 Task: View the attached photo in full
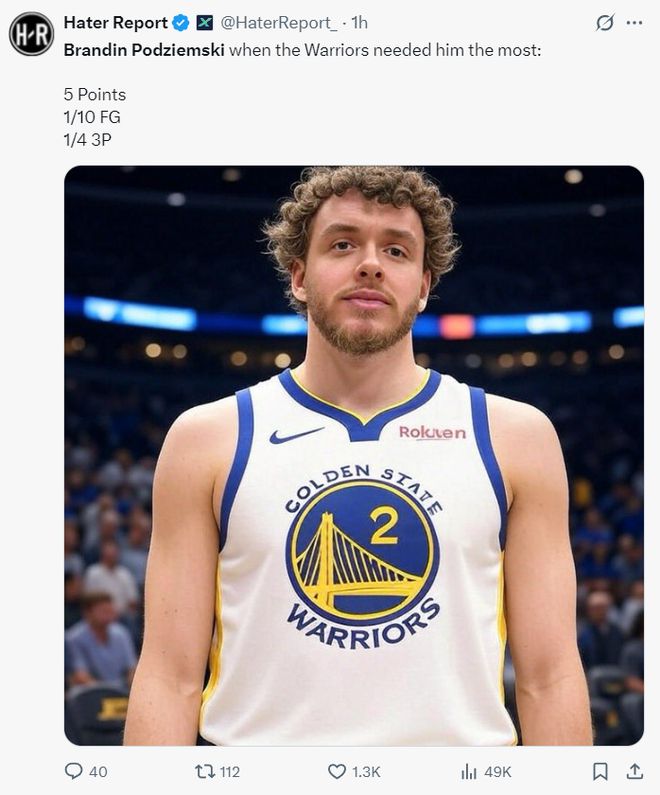354,455
